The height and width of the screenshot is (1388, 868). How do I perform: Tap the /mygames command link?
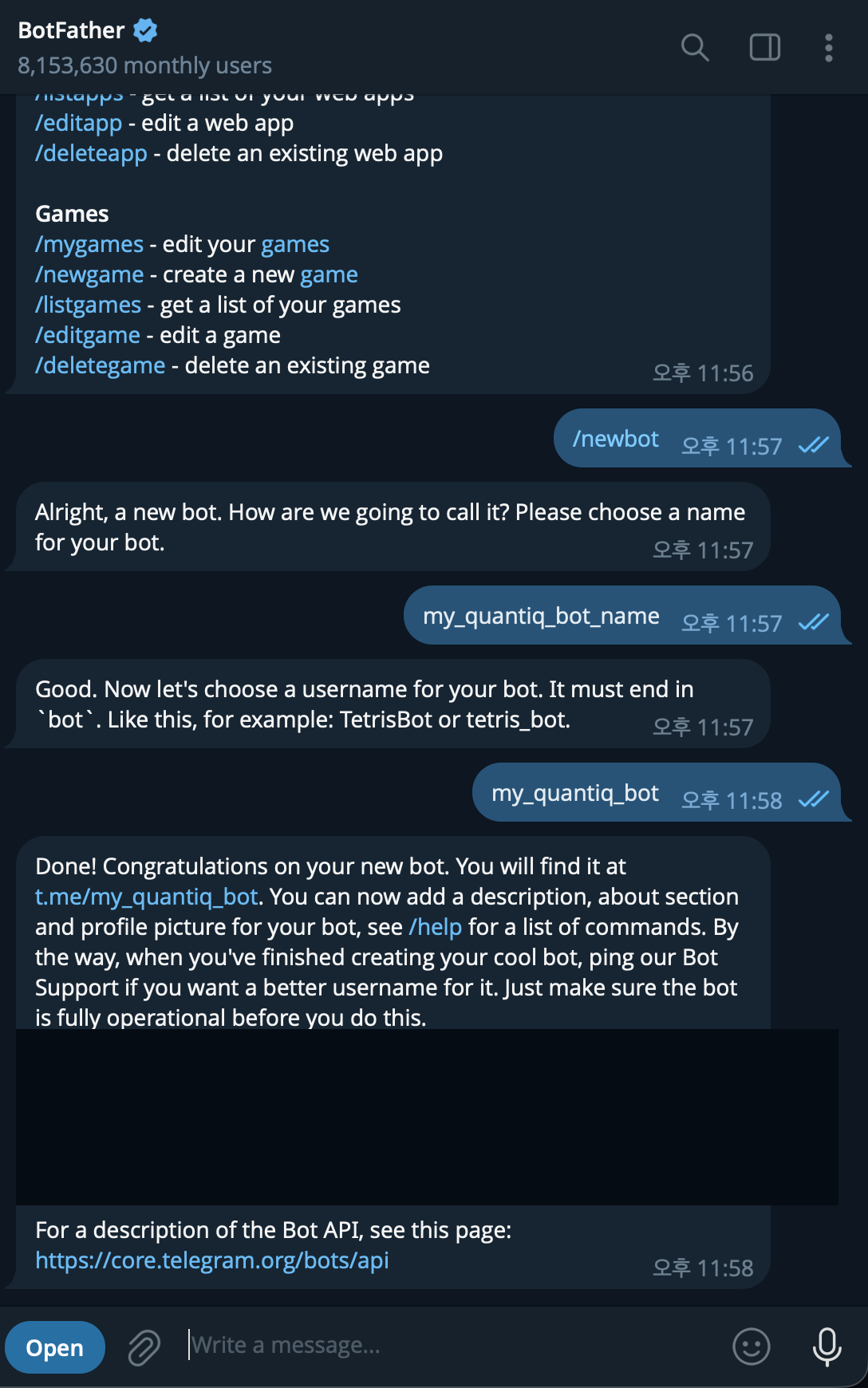coord(89,244)
